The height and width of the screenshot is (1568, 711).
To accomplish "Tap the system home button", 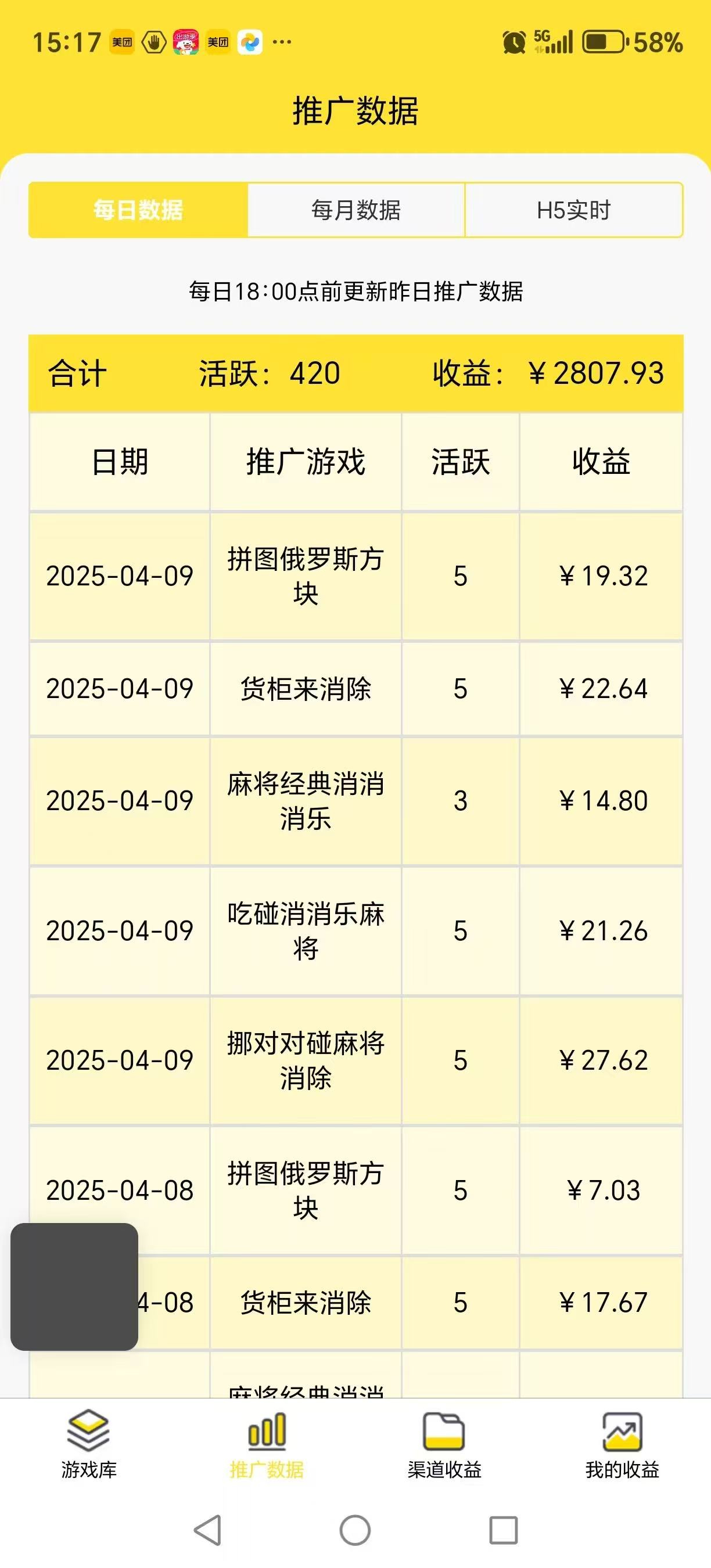I will tap(355, 1530).
